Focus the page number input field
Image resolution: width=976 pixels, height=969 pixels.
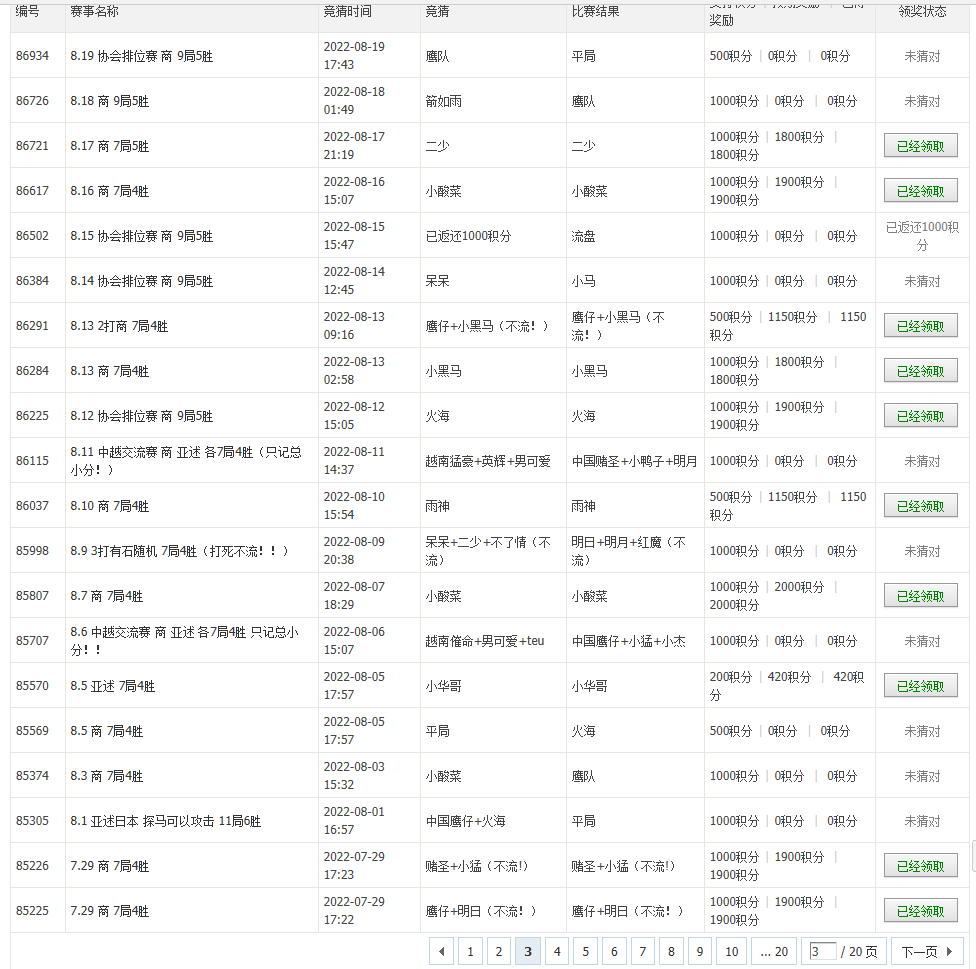[x=822, y=951]
